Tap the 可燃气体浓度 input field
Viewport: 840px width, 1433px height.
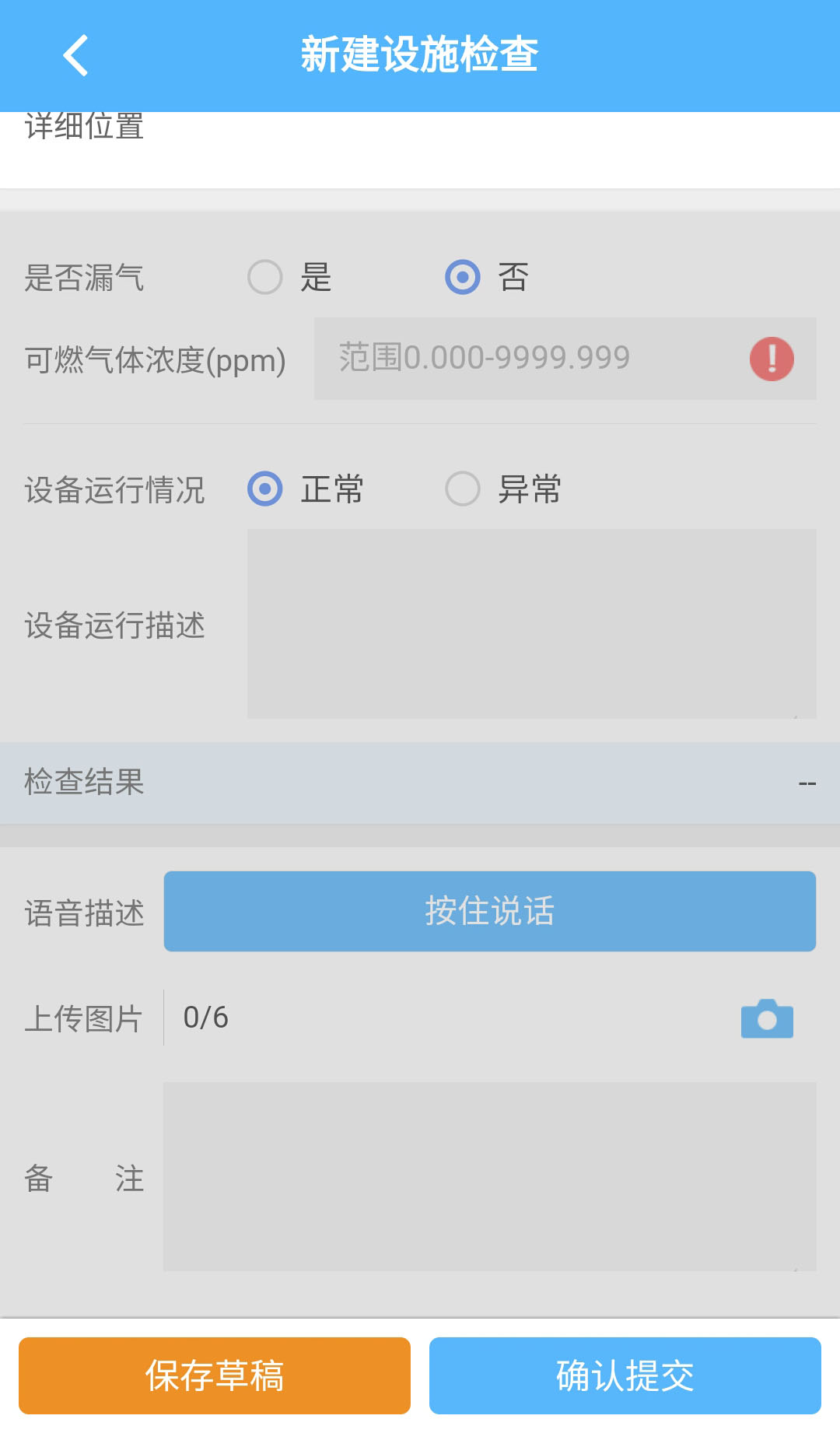(x=565, y=359)
